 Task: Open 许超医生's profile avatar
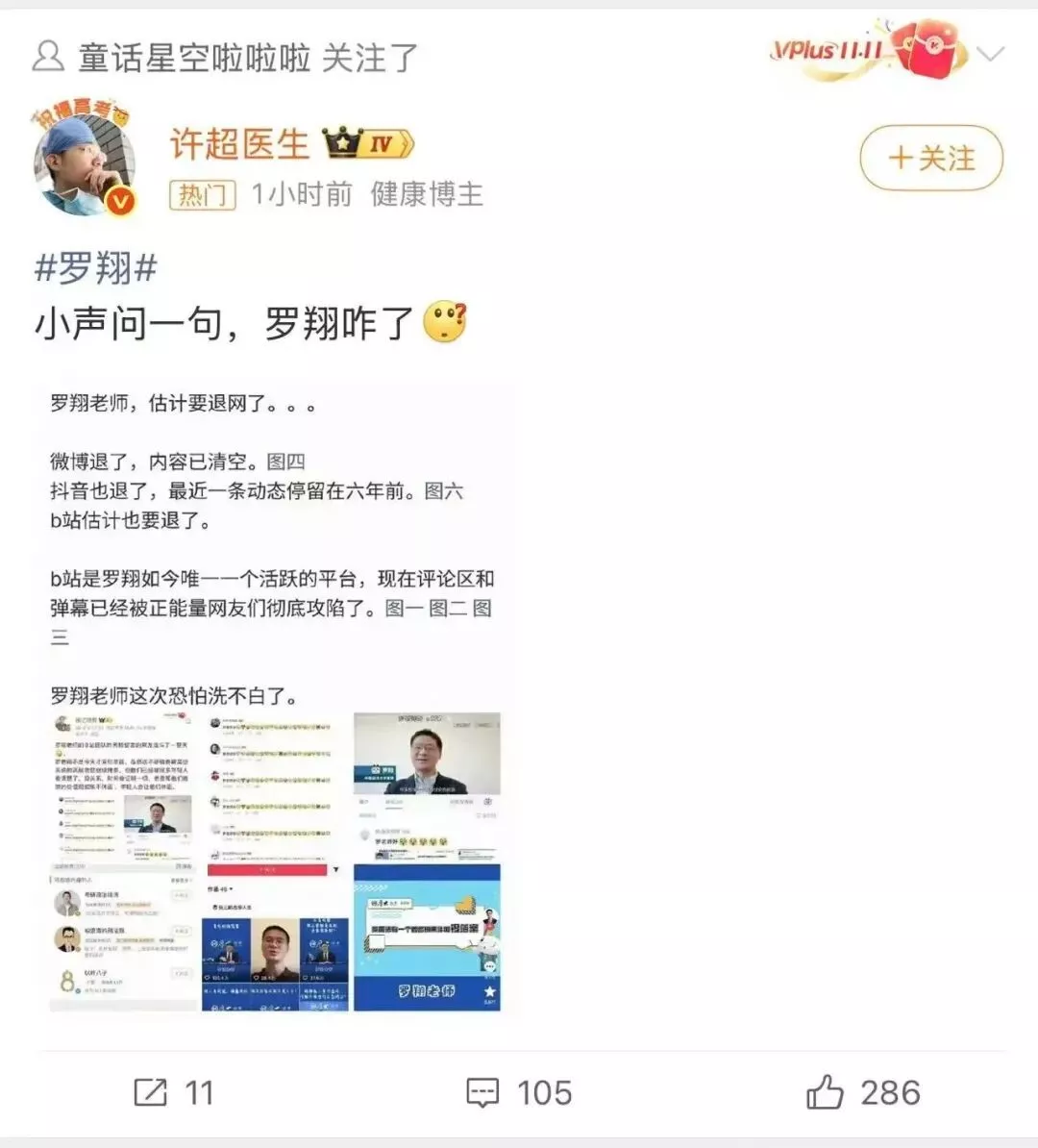[85, 165]
